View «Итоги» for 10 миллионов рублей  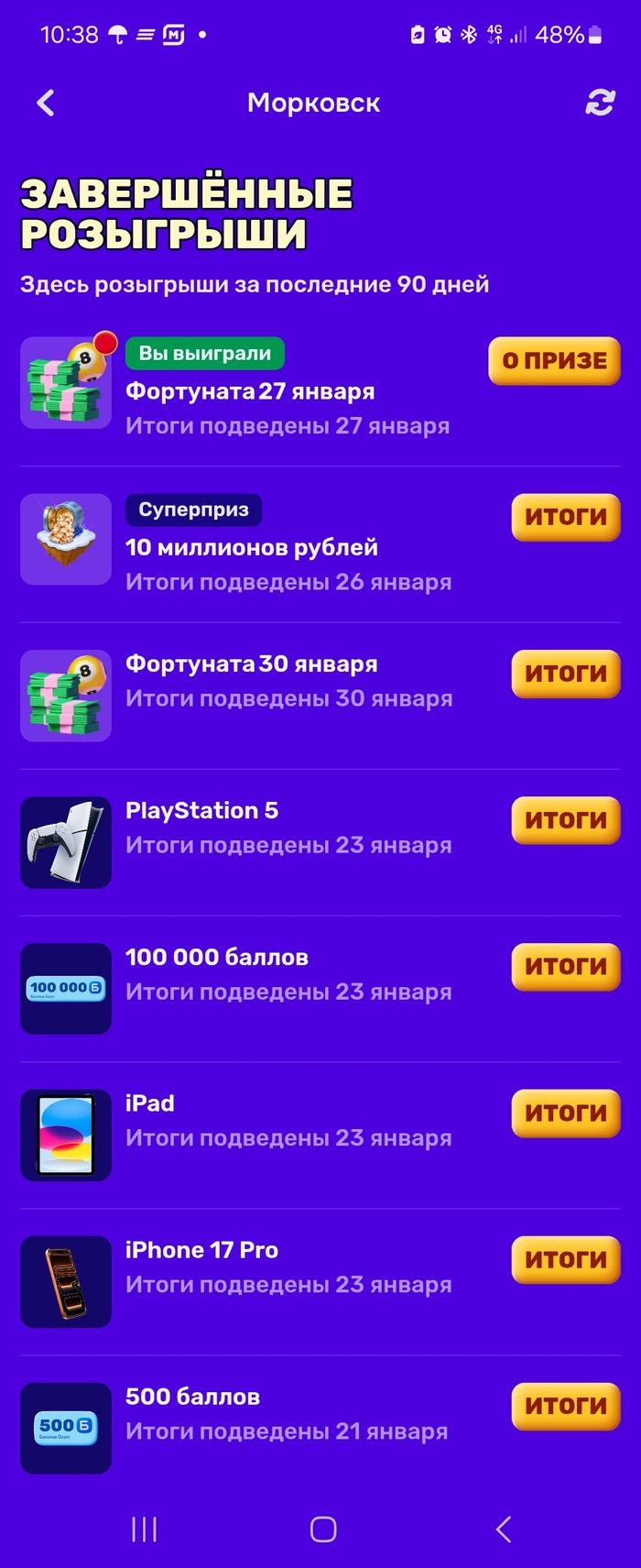coord(565,517)
